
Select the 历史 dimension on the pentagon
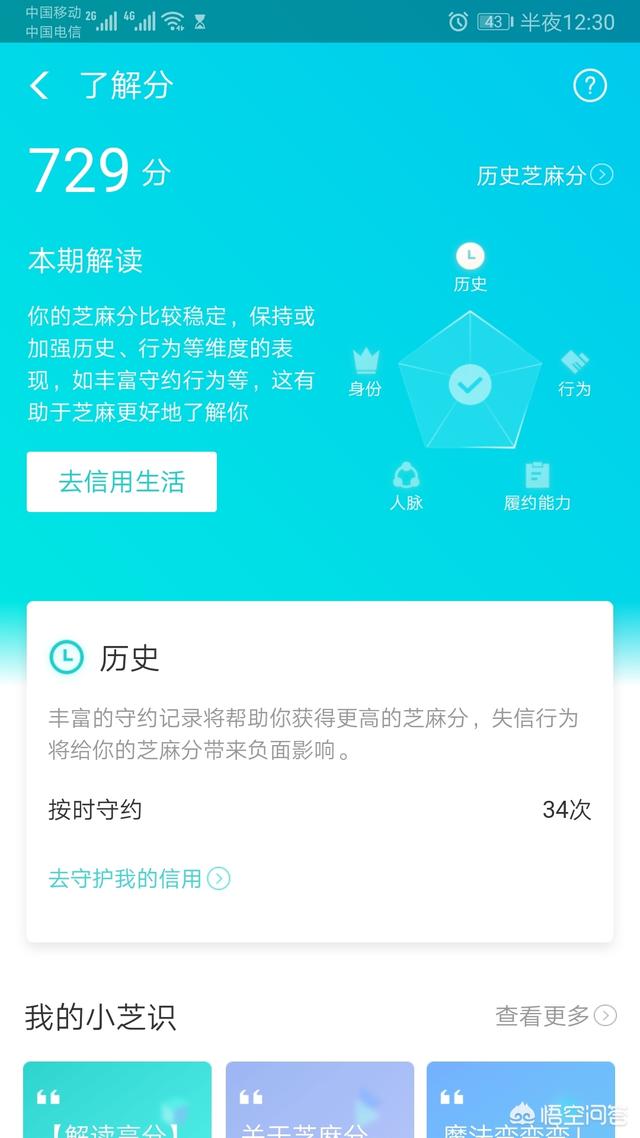[x=470, y=266]
